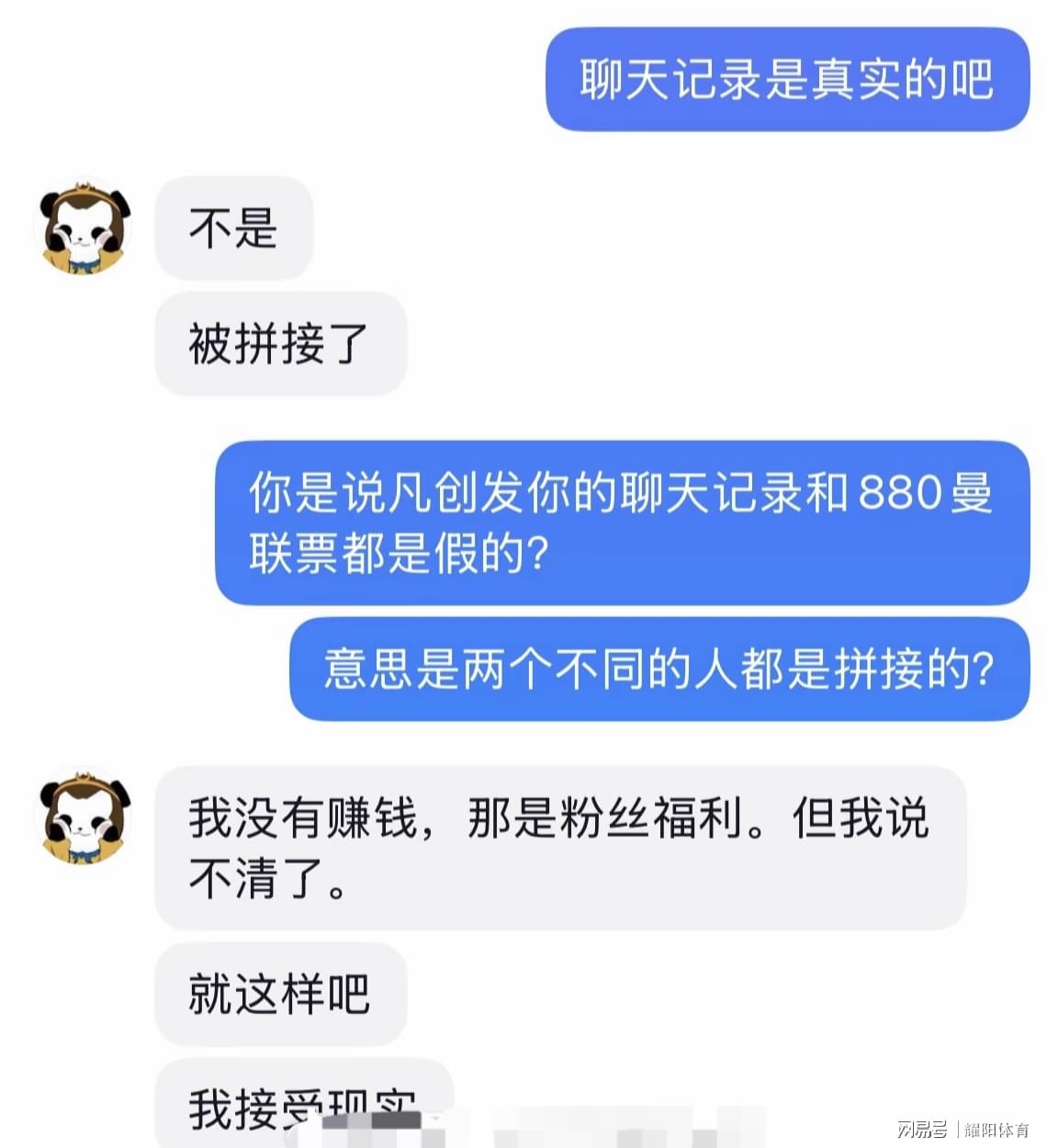Open sender's avatar beside the 不是 message

(x=83, y=227)
